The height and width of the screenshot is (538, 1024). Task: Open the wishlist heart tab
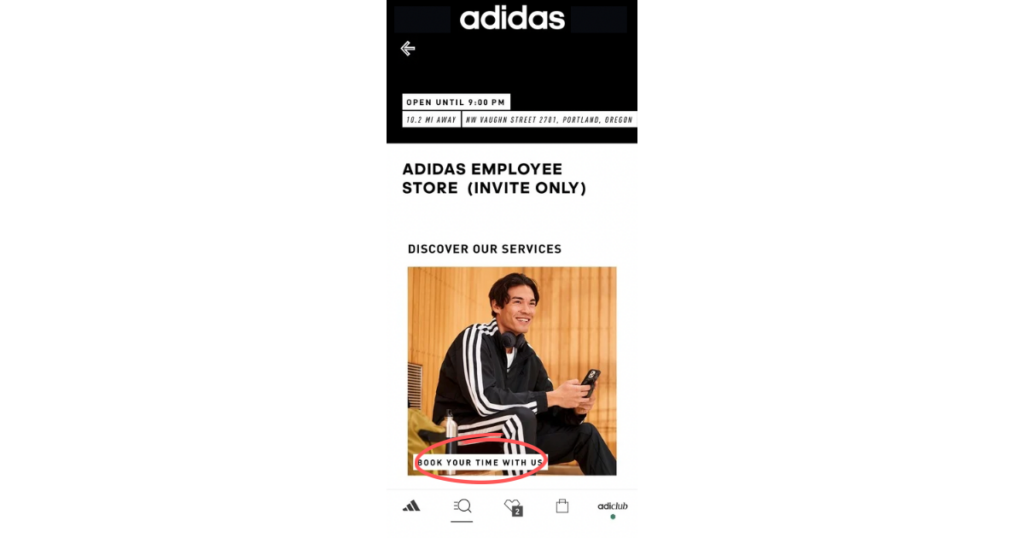pyautogui.click(x=513, y=507)
